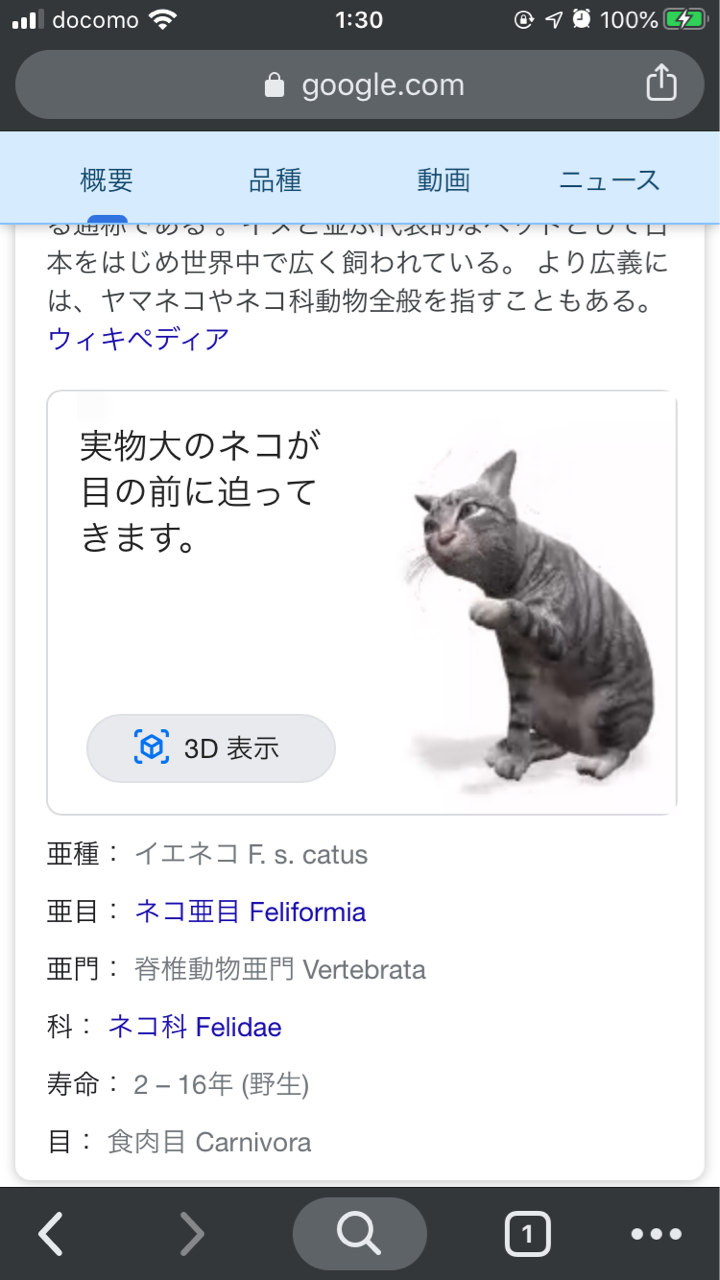720x1280 pixels.
Task: Select the 概要 tab
Action: 107,181
